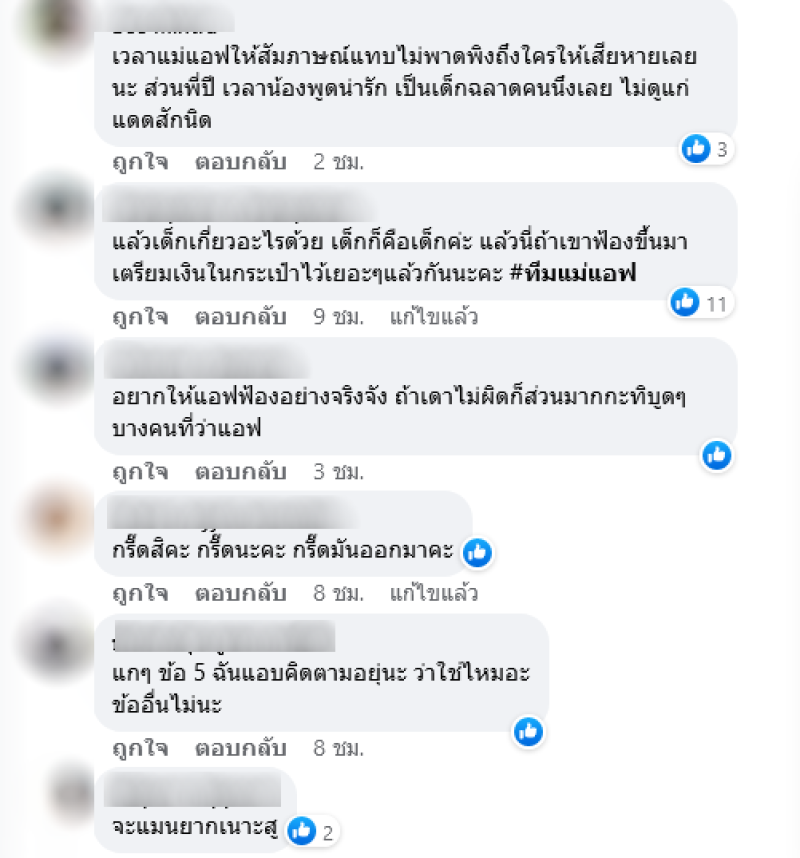Open แก้ไขแล้ว under the "กรี๊ดสิคะ" comment
This screenshot has width=800, height=858.
(x=434, y=593)
